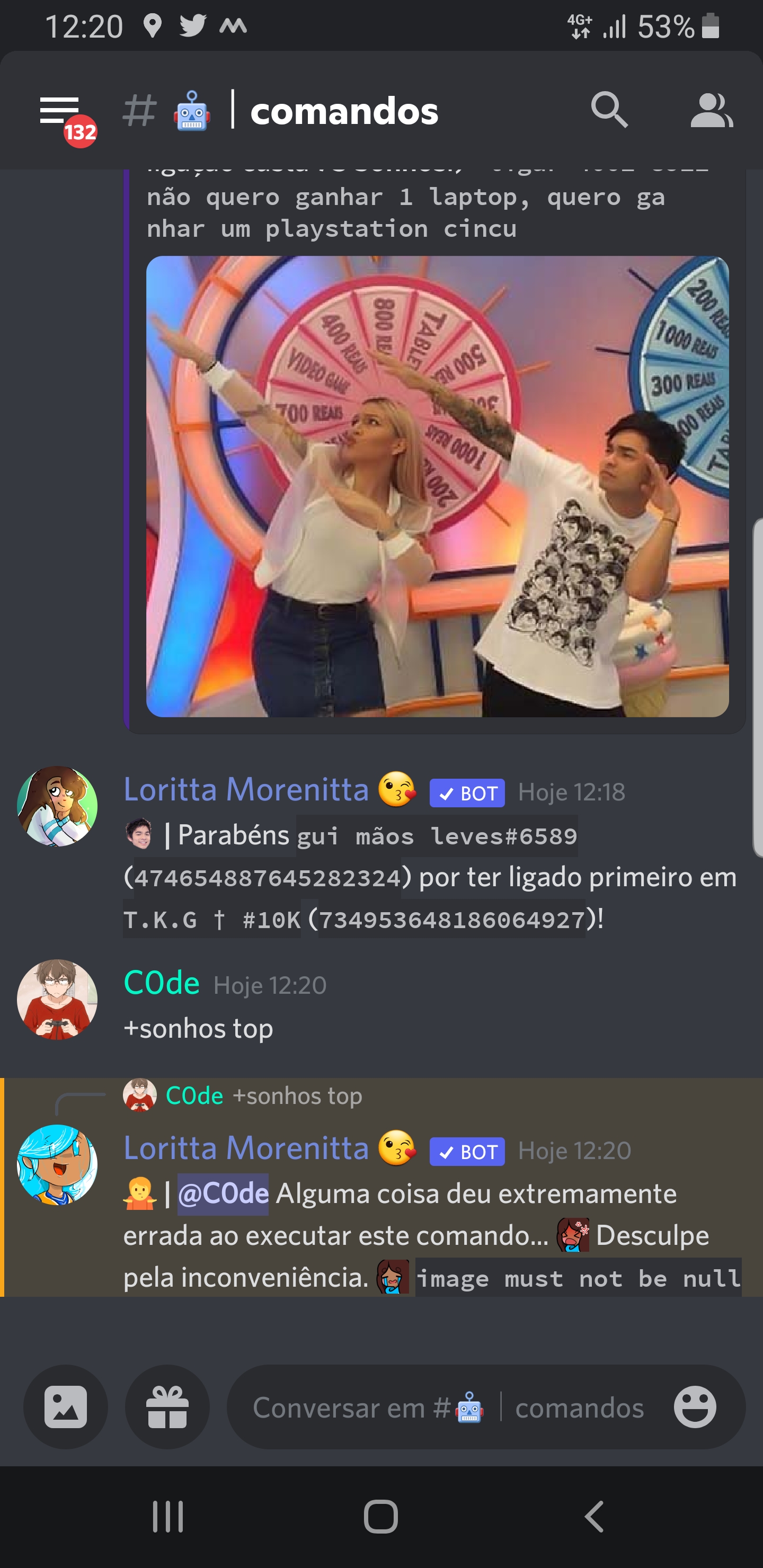Search messages in comandos channel
The width and height of the screenshot is (763, 1568).
[608, 111]
